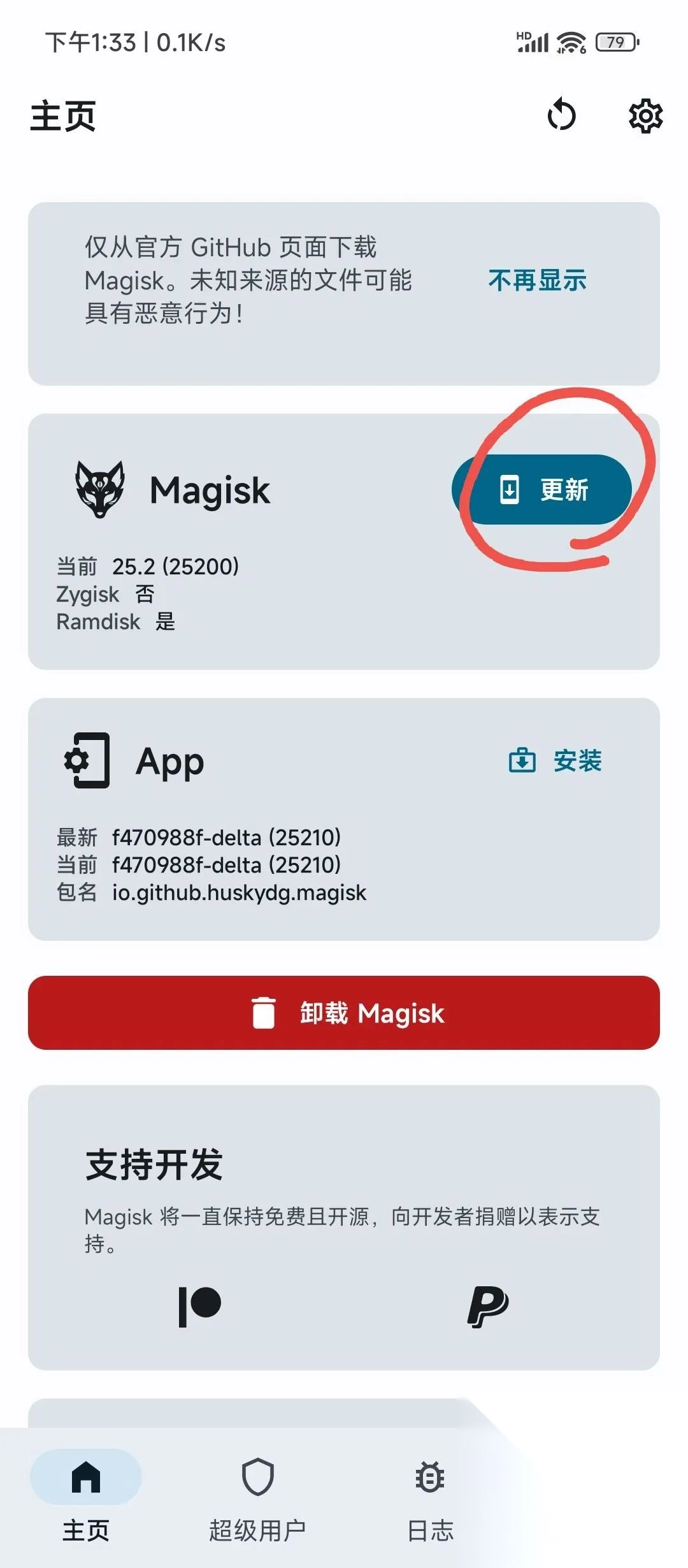Open the Patreon donation link
This screenshot has width=688, height=1568.
199,1306
